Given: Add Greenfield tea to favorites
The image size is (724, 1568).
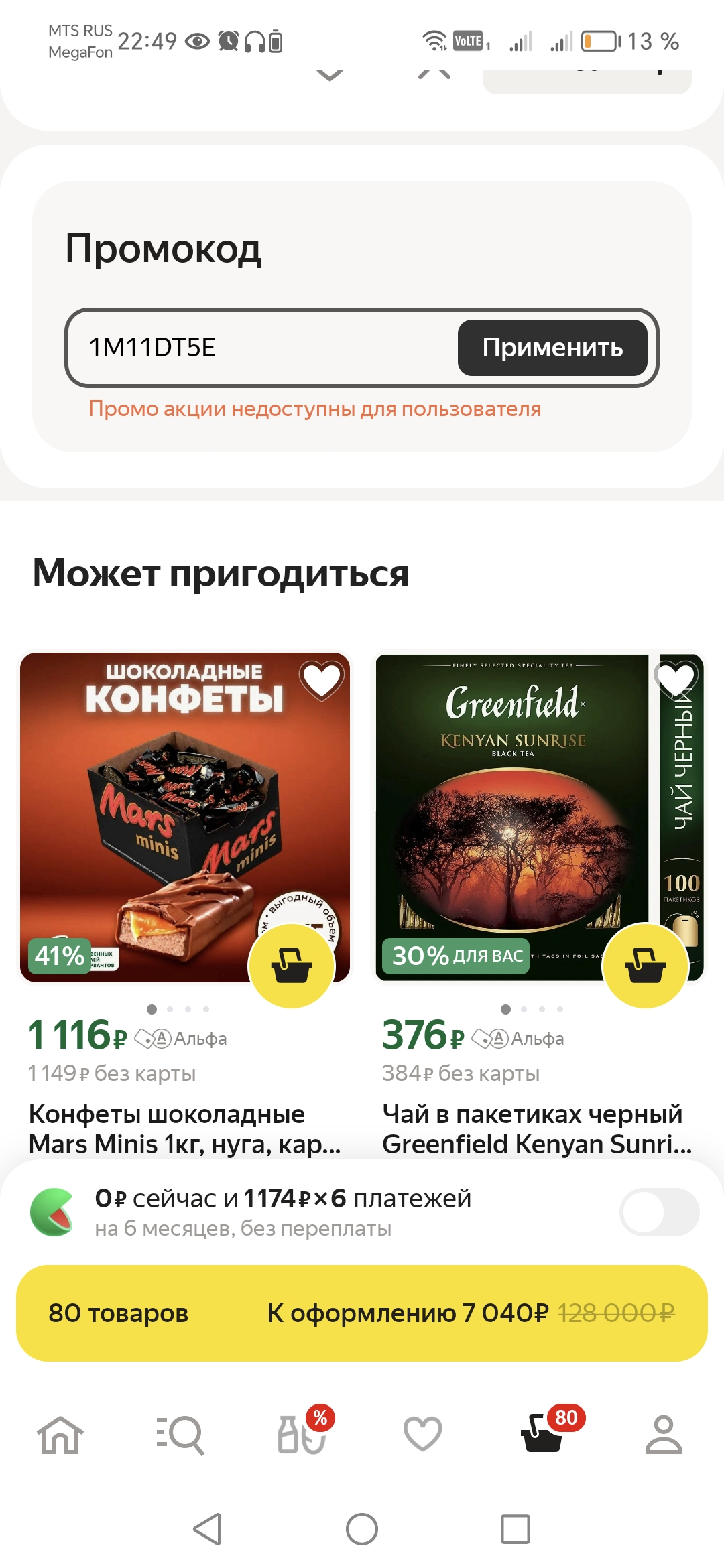Looking at the screenshot, I should tap(675, 680).
